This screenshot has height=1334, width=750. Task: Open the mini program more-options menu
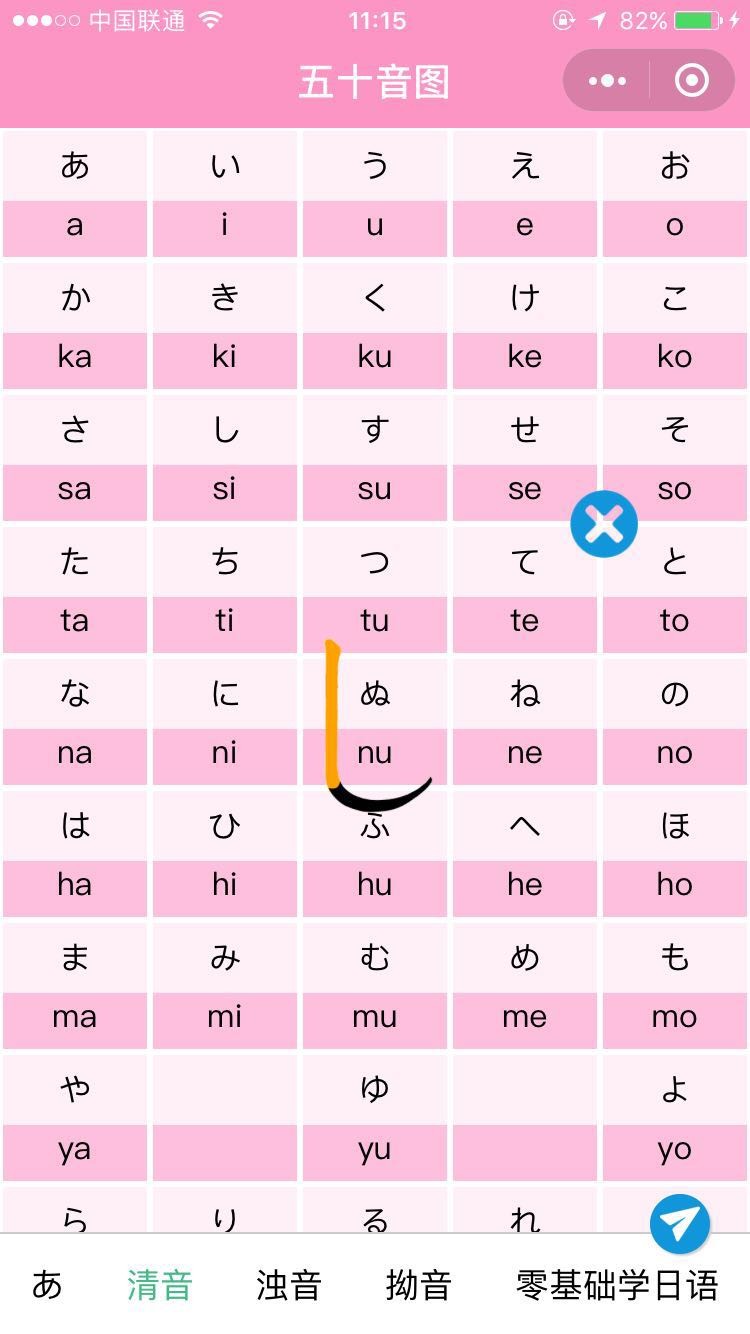tap(607, 81)
